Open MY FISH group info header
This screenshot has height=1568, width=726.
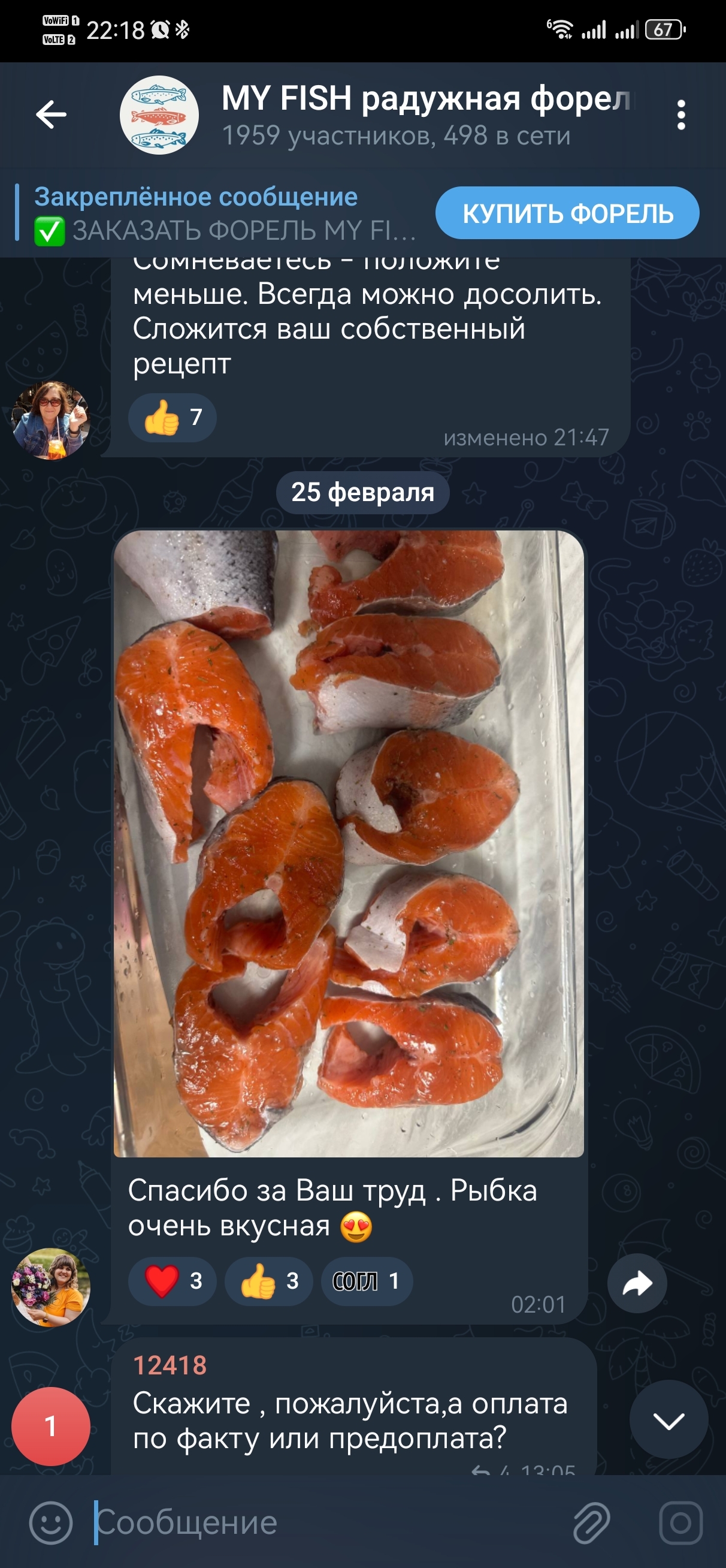click(395, 114)
